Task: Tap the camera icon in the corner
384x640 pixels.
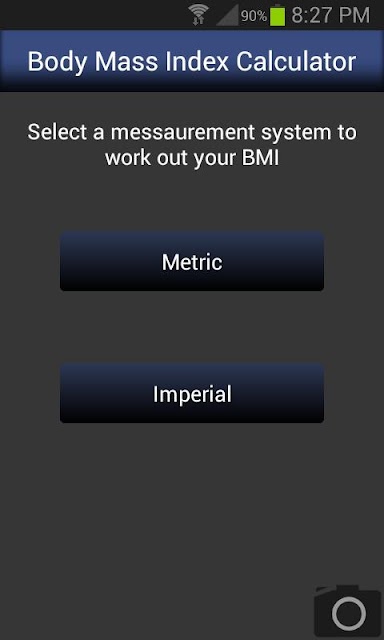Action: pos(348,611)
